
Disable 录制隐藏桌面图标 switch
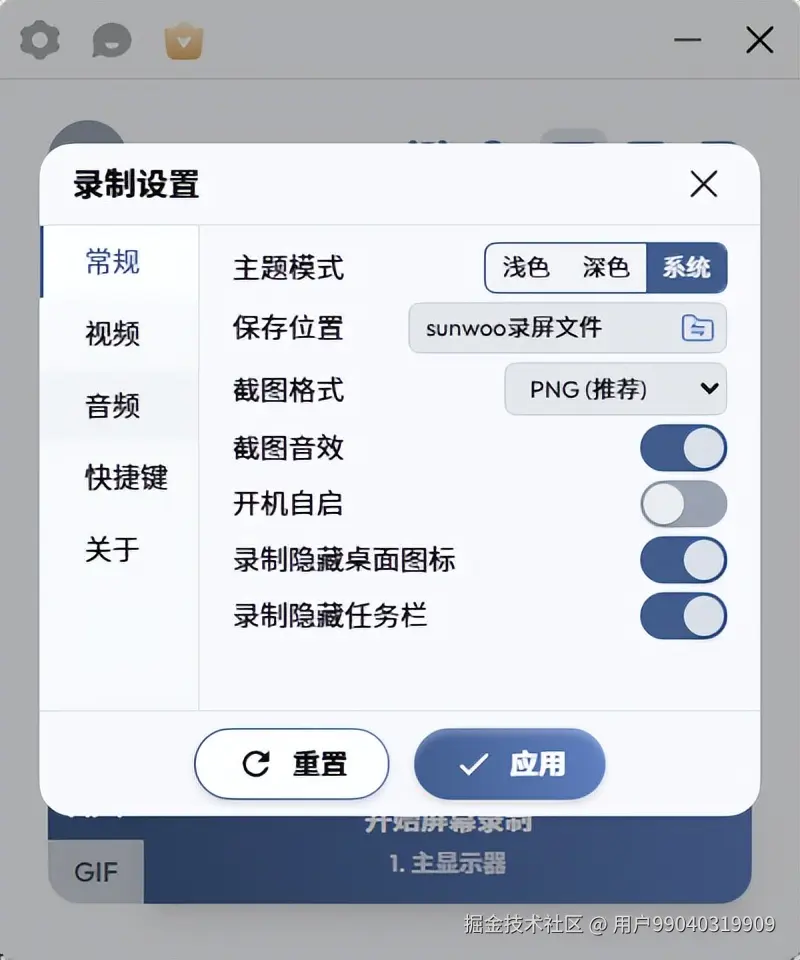[683, 560]
